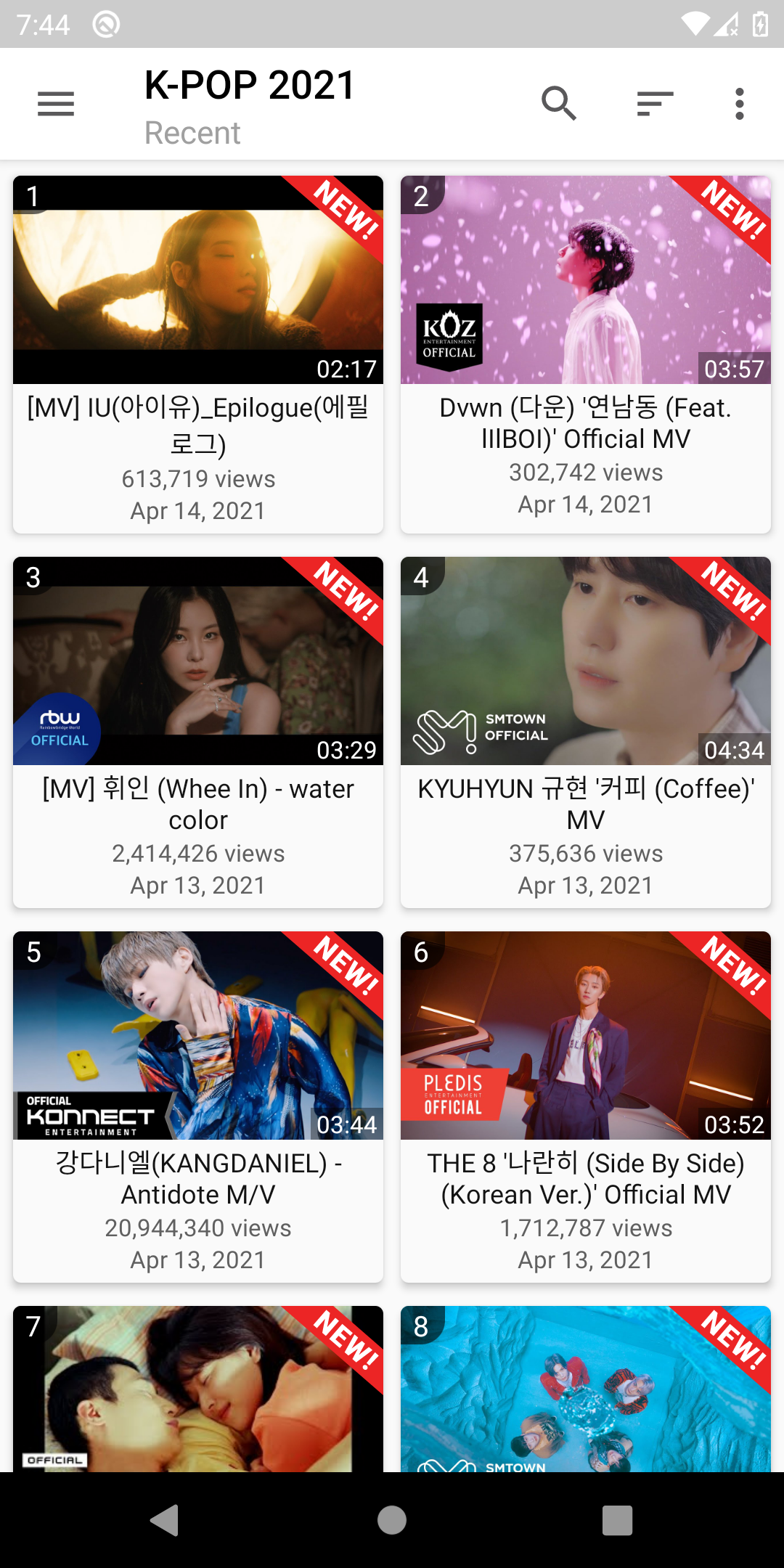Tap the clock in the status bar
784x1568 pixels.
click(x=44, y=24)
